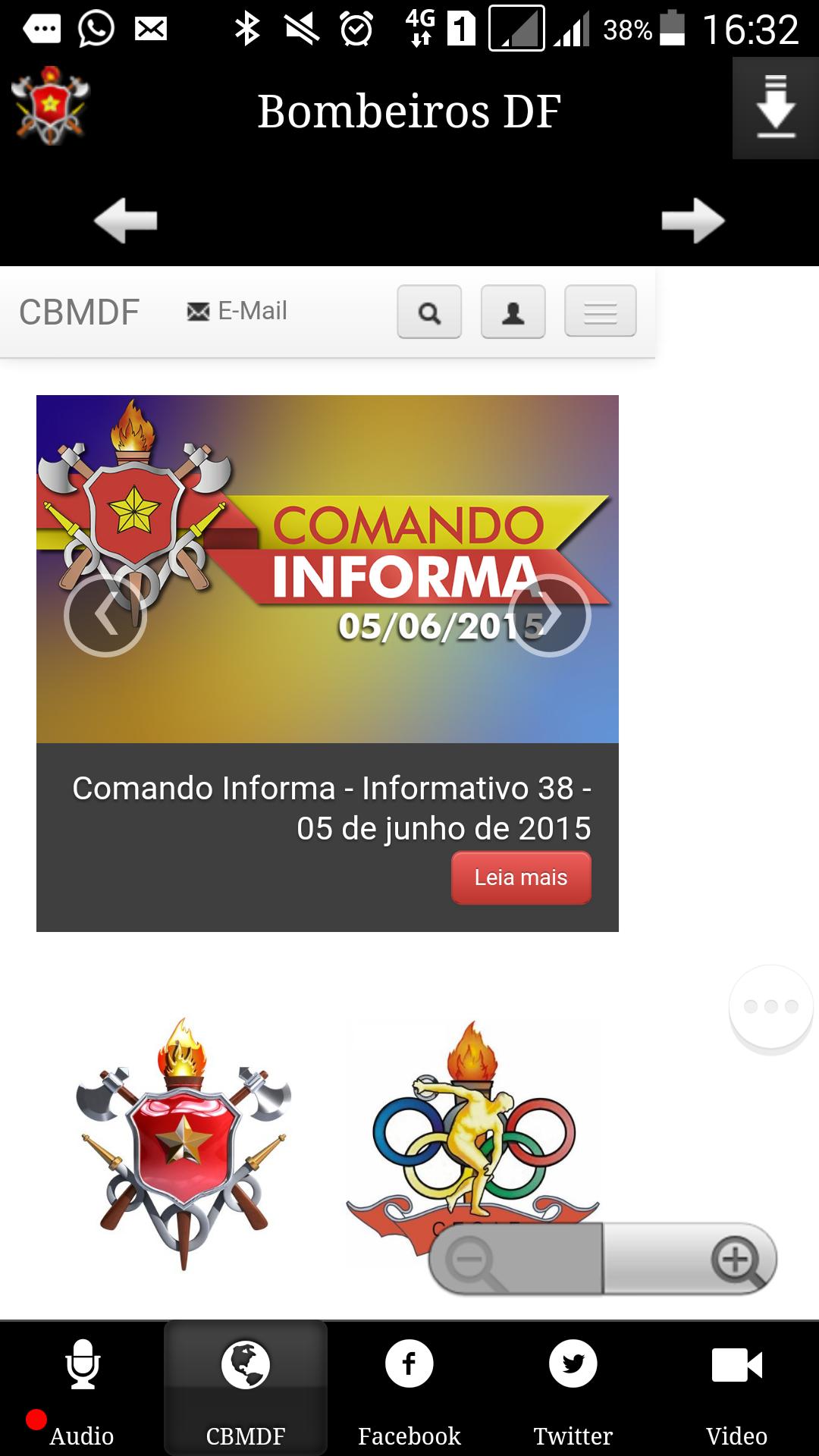Go forward with the right arrow
This screenshot has height=1456, width=819.
coord(693,221)
